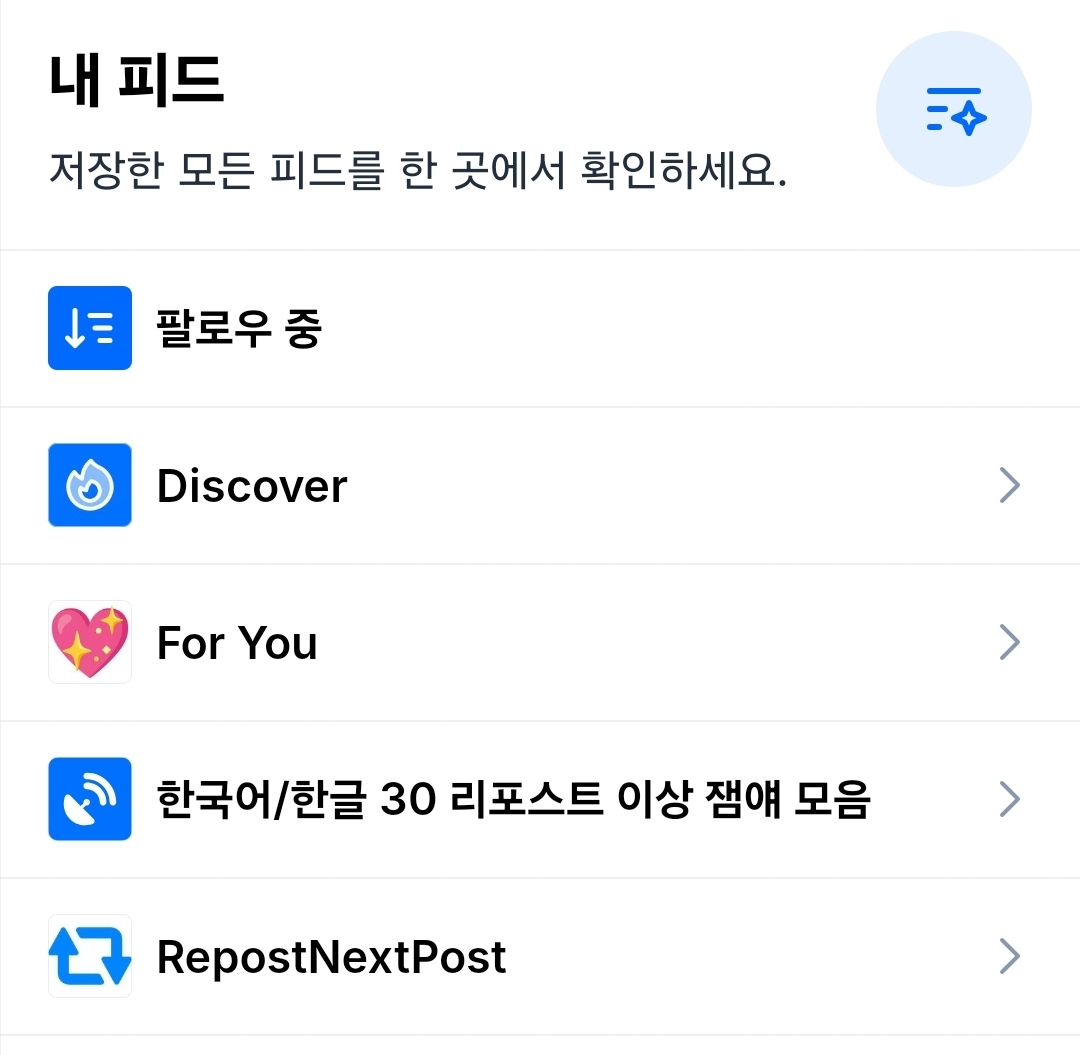Open the feed settings sparkle icon
Image resolution: width=1080 pixels, height=1055 pixels.
(953, 110)
